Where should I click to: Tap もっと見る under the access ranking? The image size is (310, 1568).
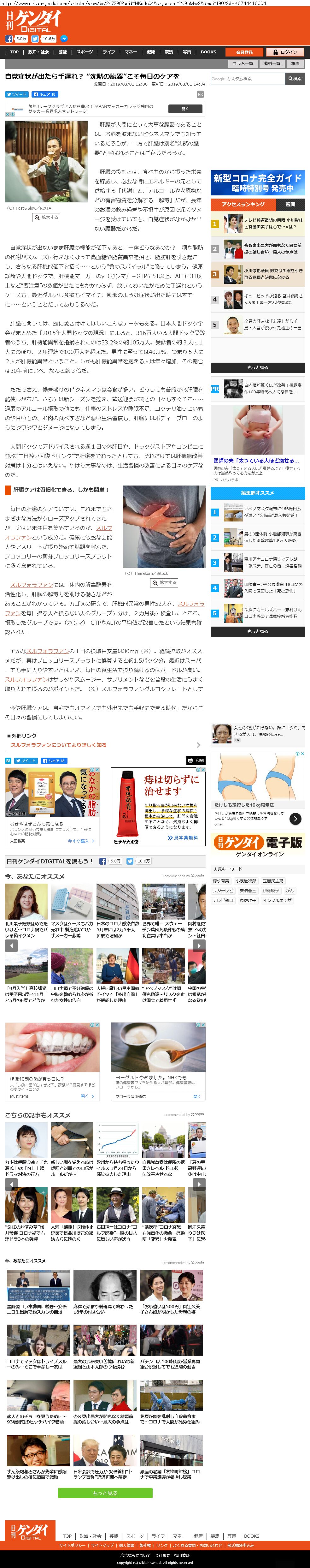tap(258, 368)
